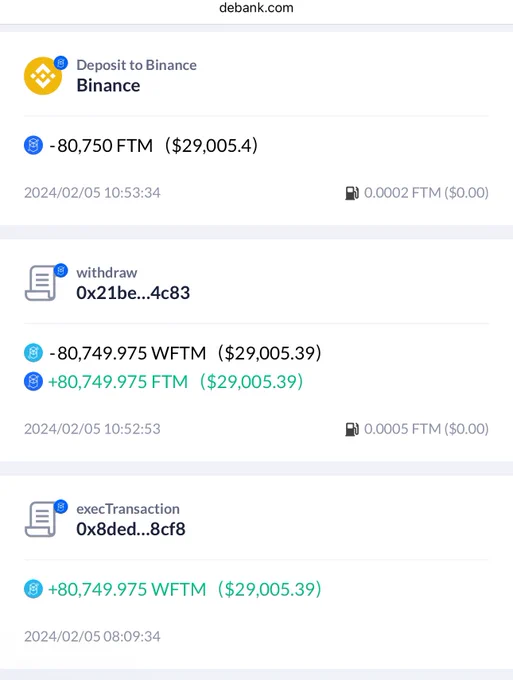This screenshot has height=680, width=513.
Task: Open contract address 0x21be...4c83
Action: 133,293
